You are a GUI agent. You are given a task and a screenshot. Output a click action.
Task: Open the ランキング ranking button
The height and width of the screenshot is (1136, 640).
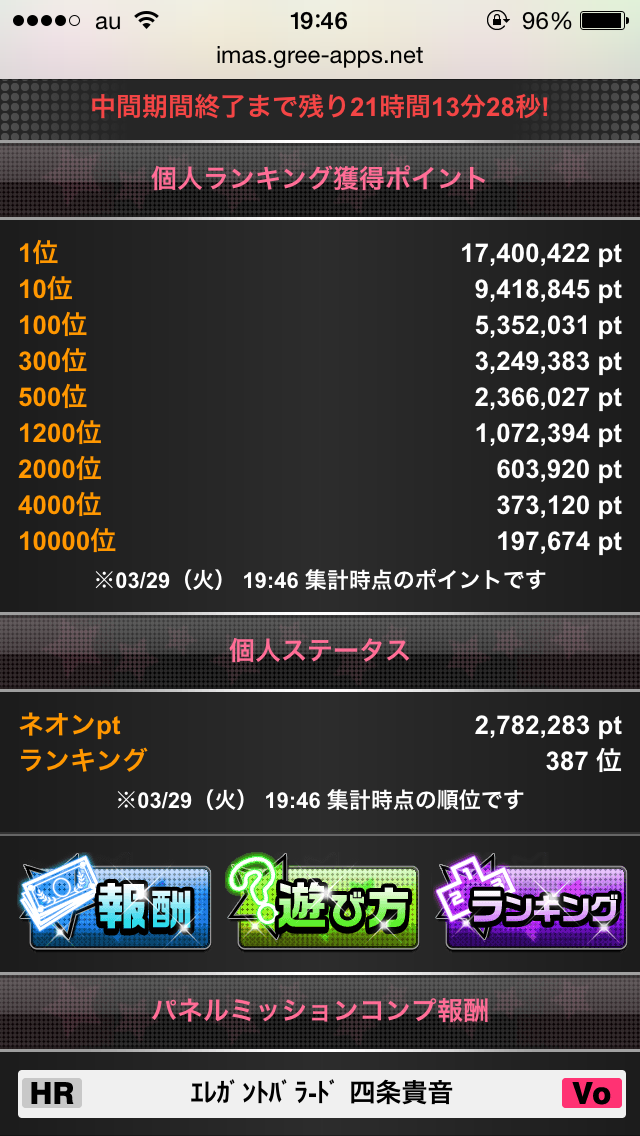point(530,906)
